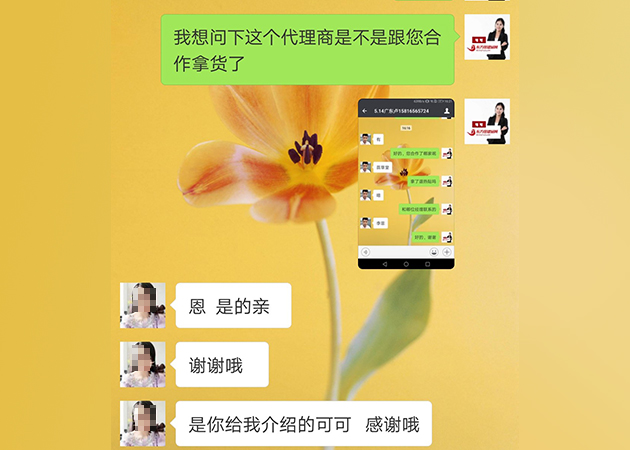Open contact avatar next to 恩 是的亲
Image resolution: width=630 pixels, height=450 pixels.
click(x=143, y=305)
